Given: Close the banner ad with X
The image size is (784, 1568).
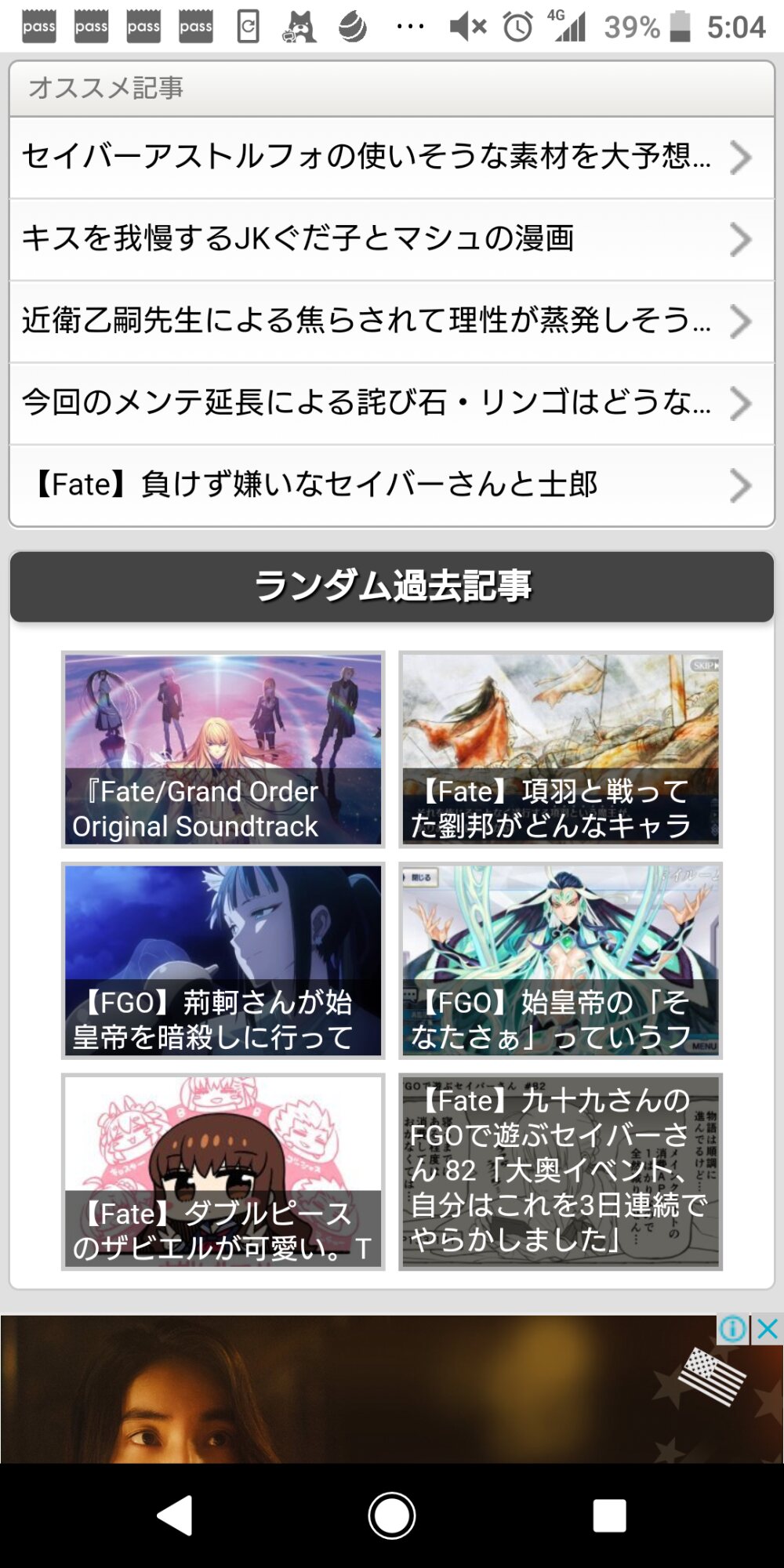Looking at the screenshot, I should 768,1329.
